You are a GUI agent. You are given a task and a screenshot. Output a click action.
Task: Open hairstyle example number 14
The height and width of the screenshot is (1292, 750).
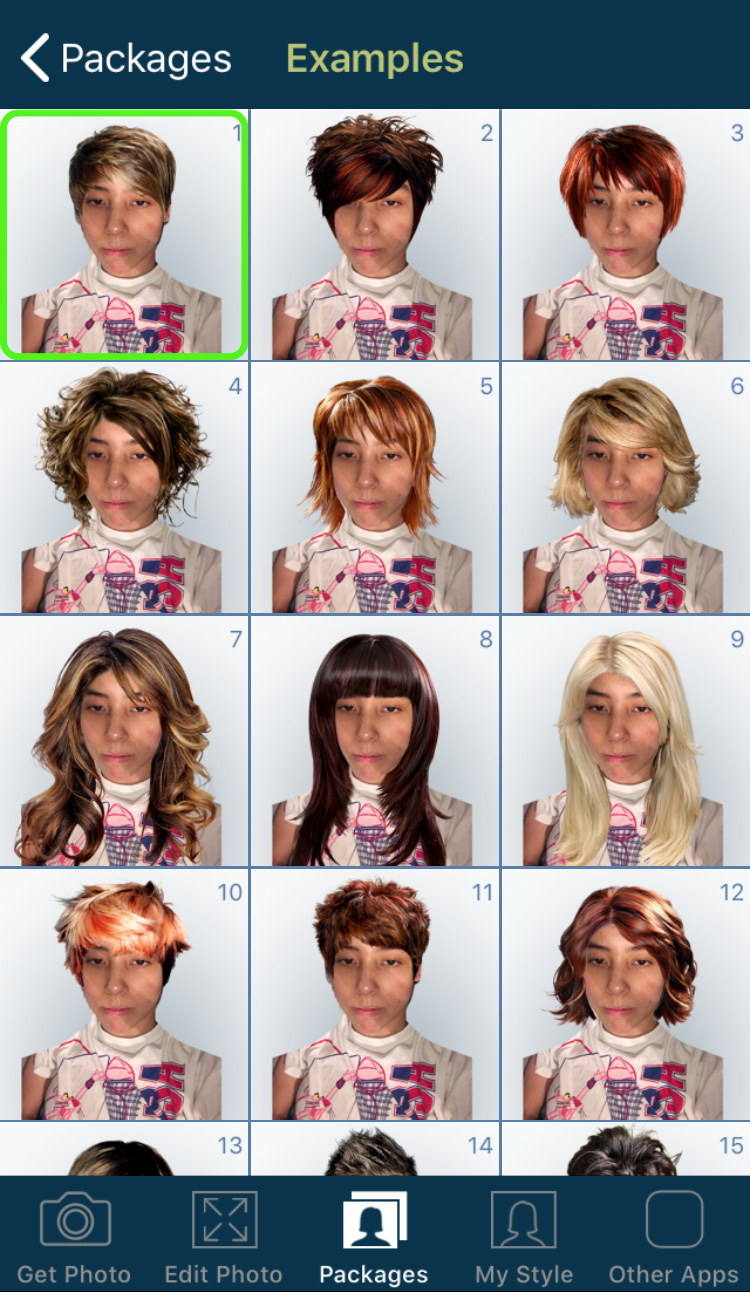[x=375, y=1150]
